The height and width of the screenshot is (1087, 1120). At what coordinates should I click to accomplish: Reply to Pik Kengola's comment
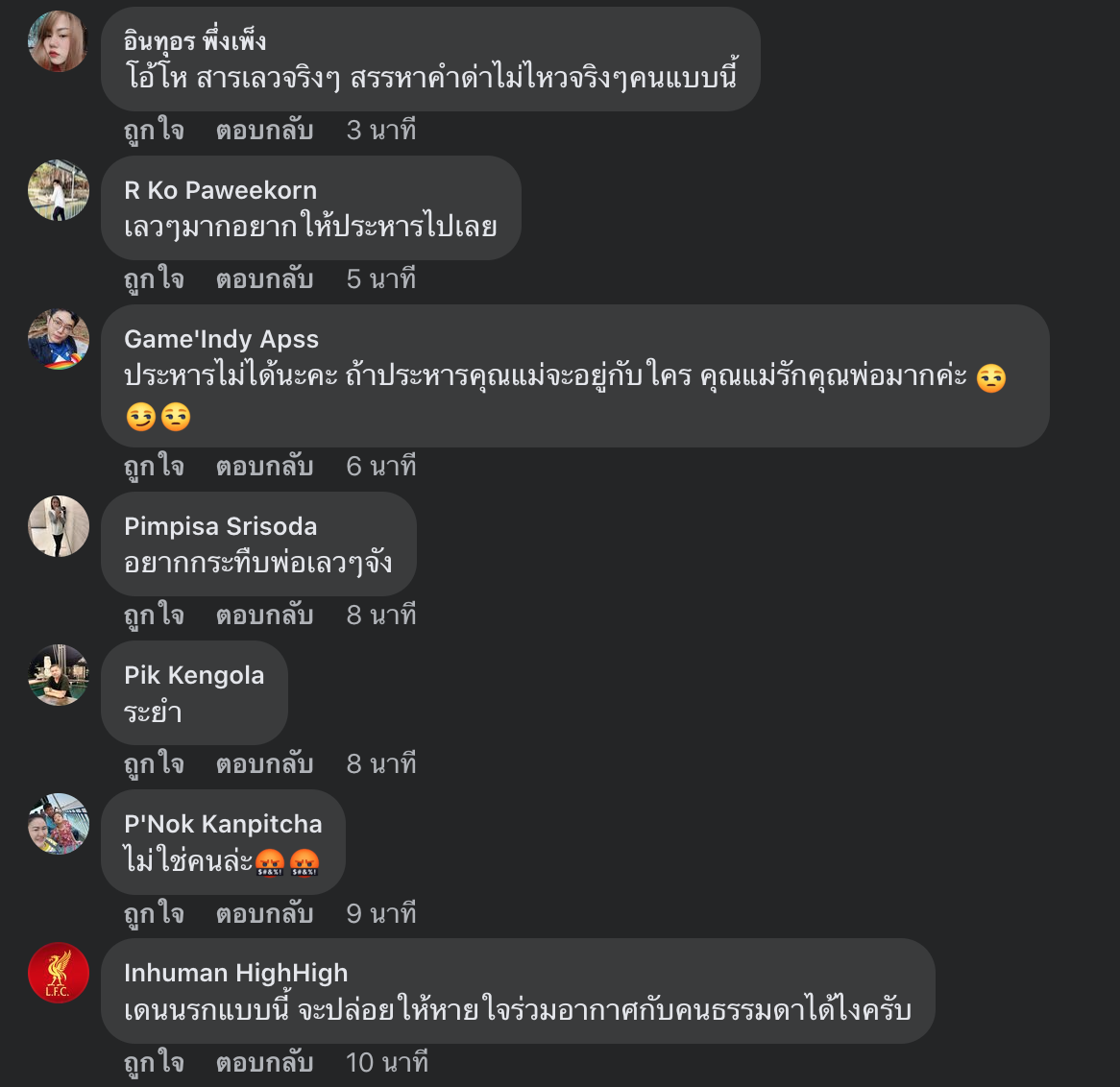(264, 763)
